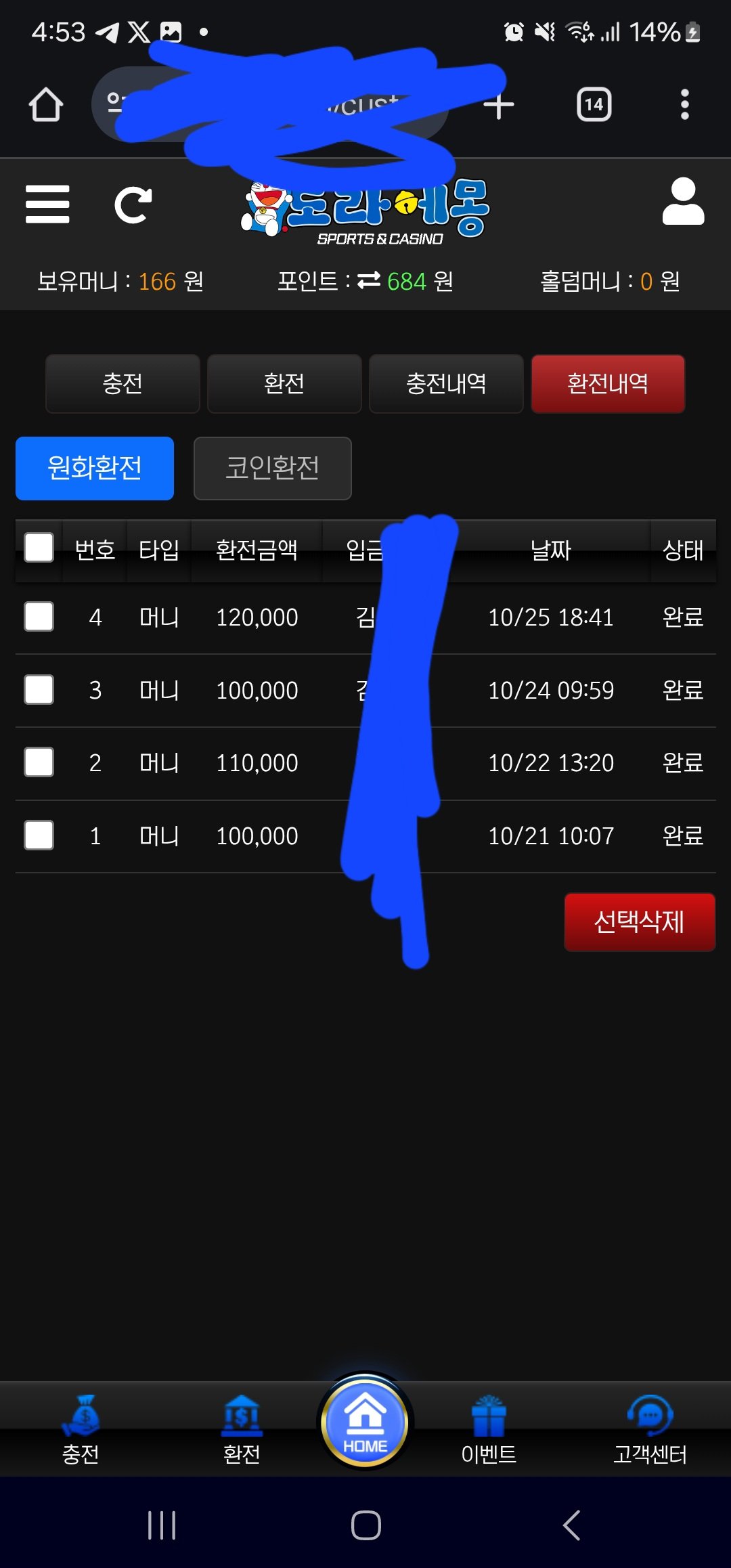Select the 원화환전 option
This screenshot has height=1568, width=731.
(x=95, y=469)
